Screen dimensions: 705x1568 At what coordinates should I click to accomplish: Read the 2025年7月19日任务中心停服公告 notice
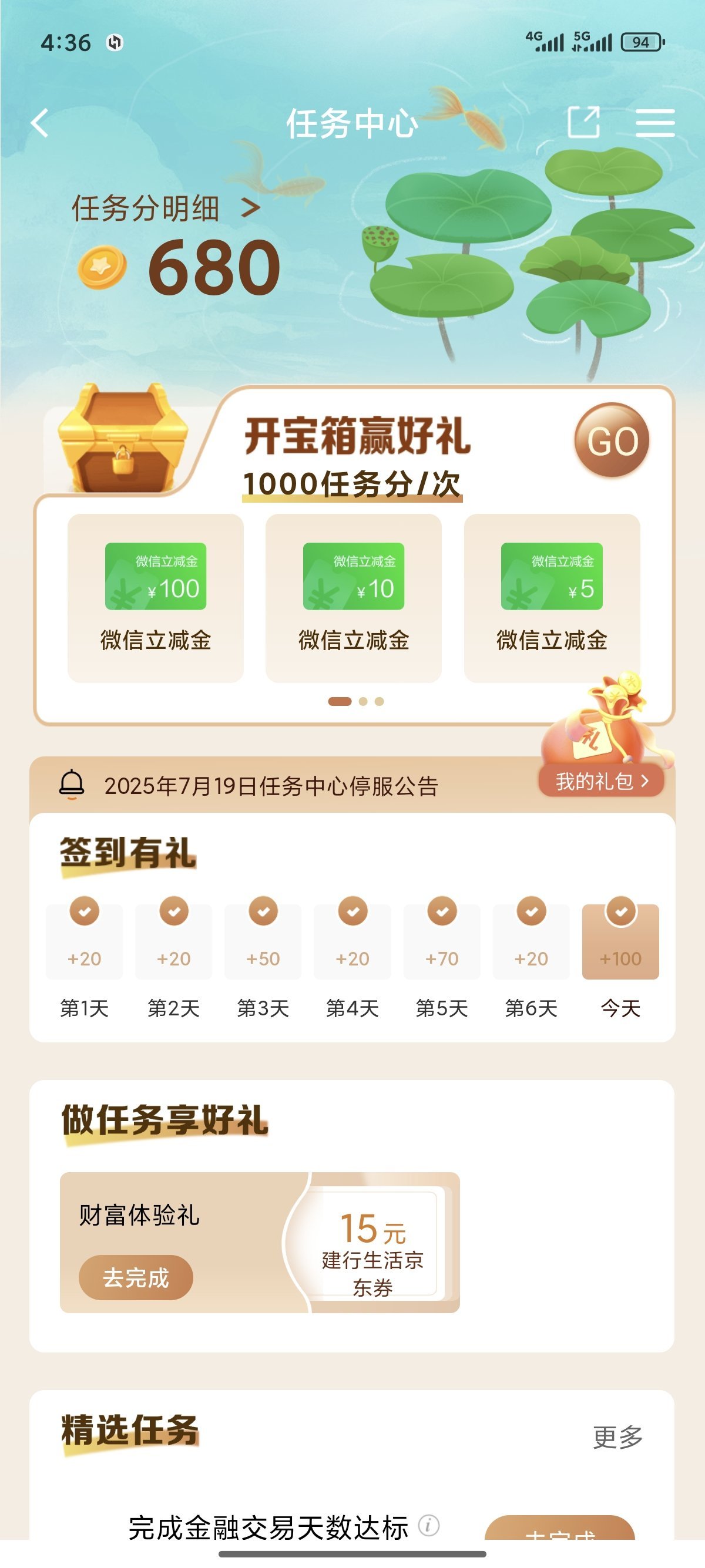(x=271, y=786)
